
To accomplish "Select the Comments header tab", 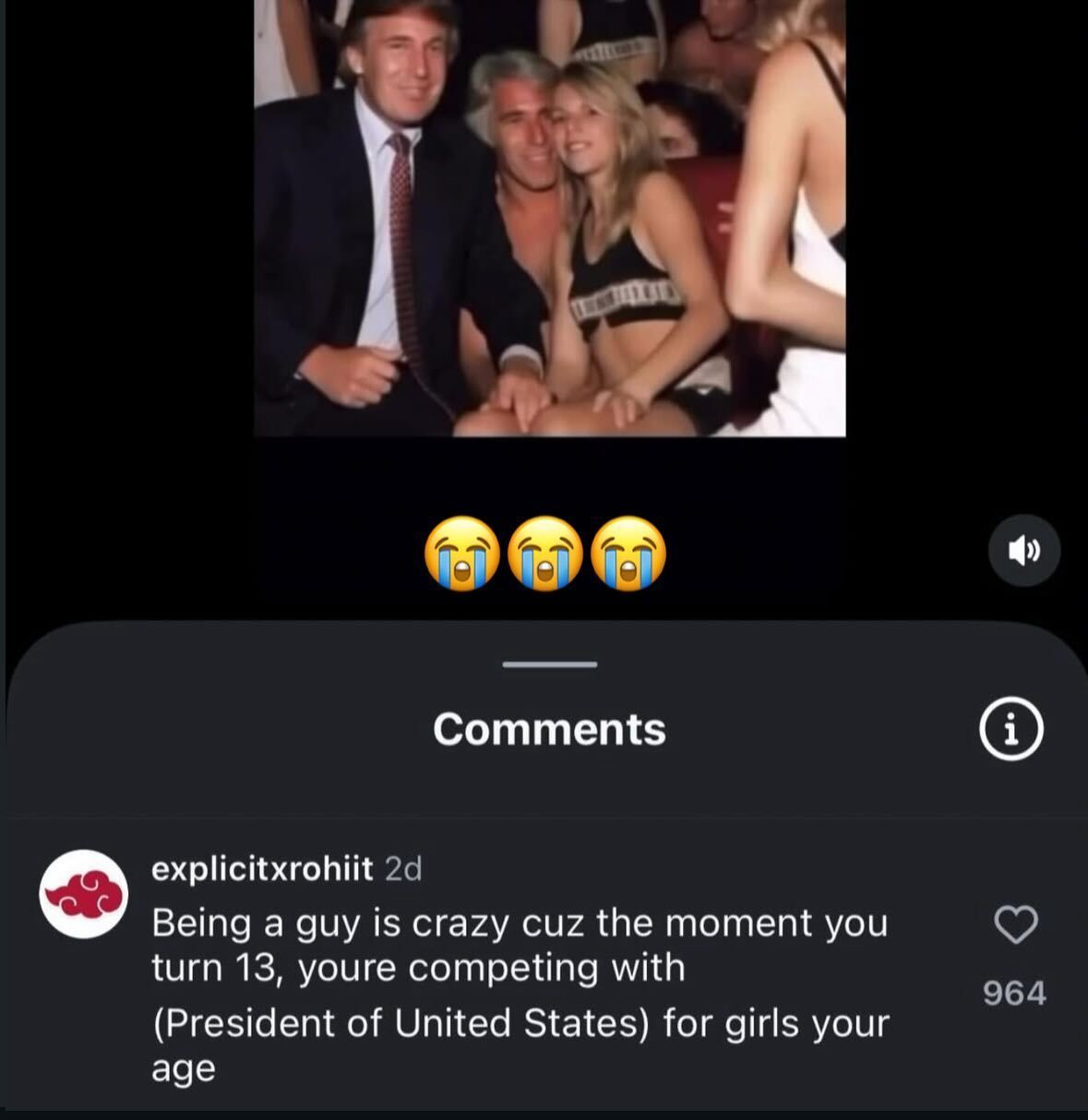I will 550,728.
